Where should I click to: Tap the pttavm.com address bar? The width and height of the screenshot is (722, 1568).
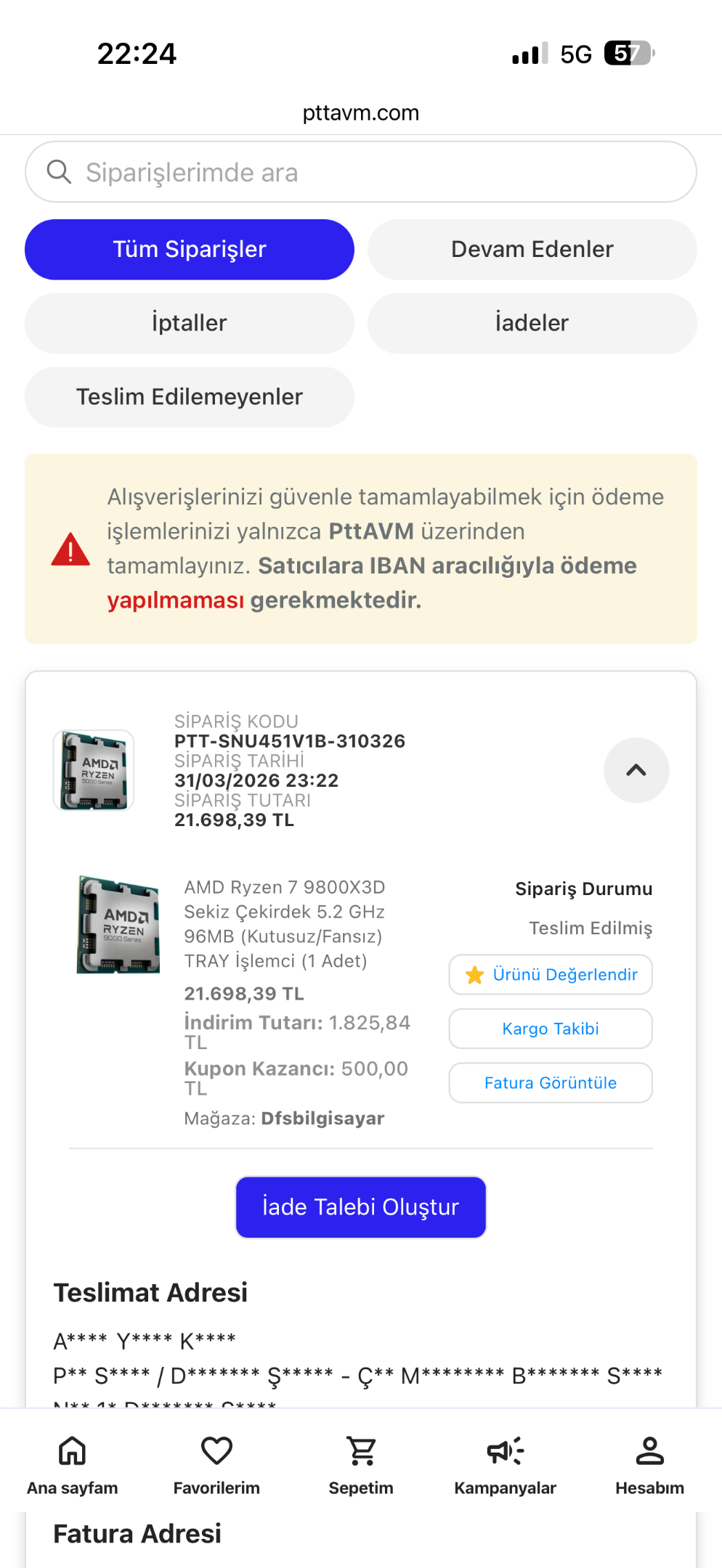coord(361,113)
